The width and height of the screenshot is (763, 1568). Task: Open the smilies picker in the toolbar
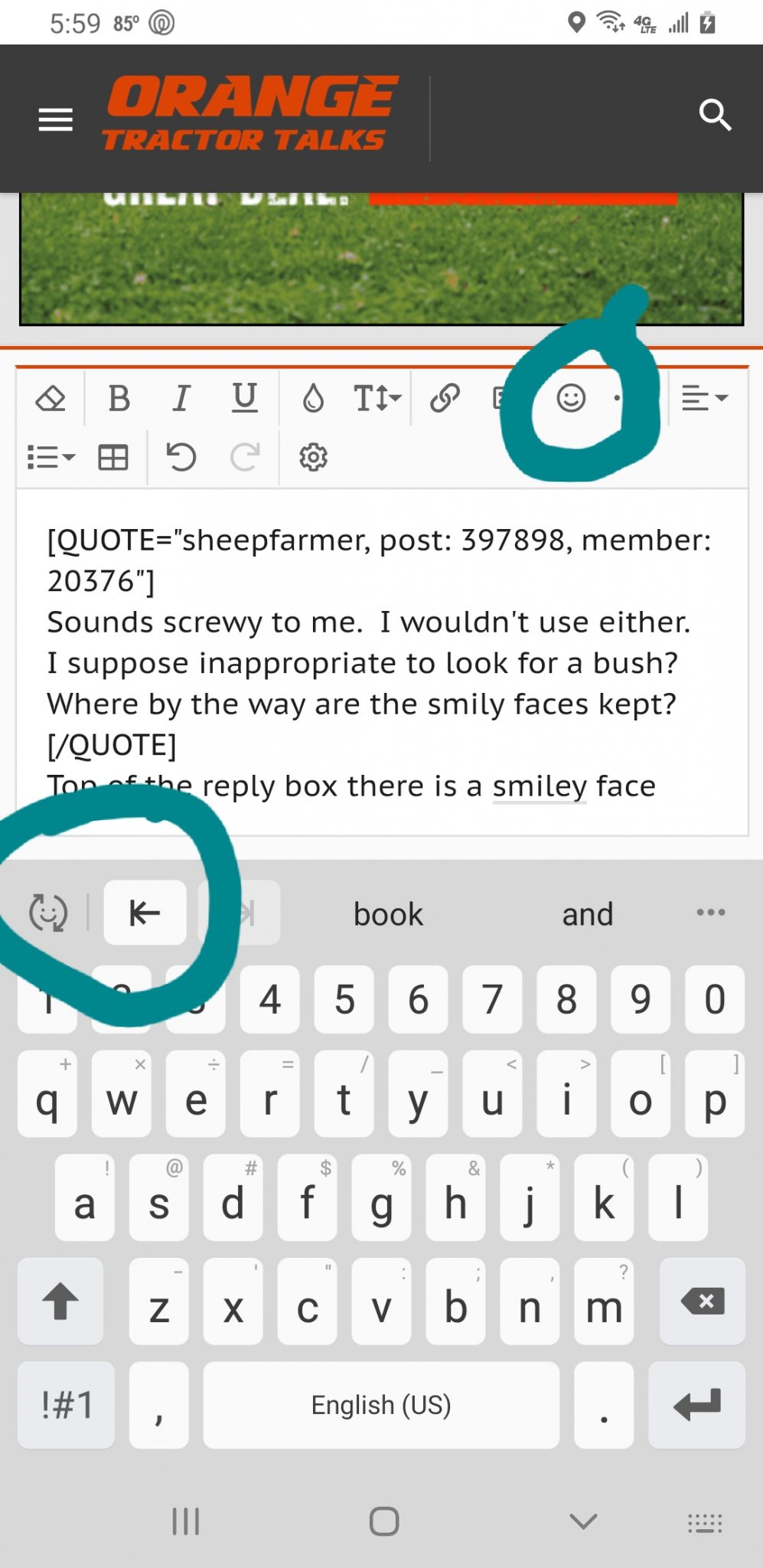571,398
